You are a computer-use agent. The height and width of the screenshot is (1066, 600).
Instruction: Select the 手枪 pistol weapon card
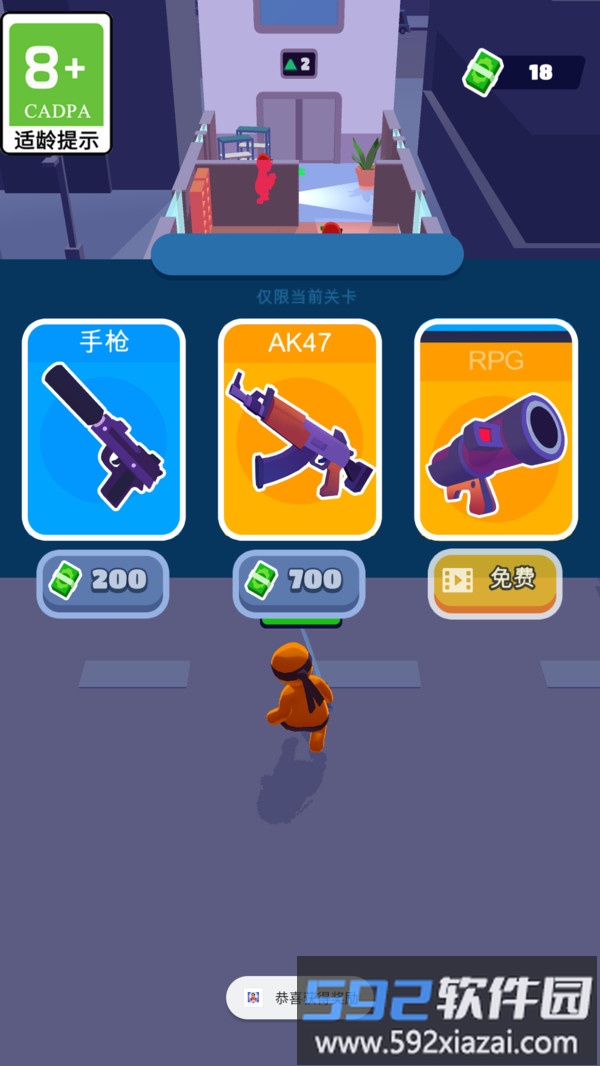pyautogui.click(x=104, y=430)
